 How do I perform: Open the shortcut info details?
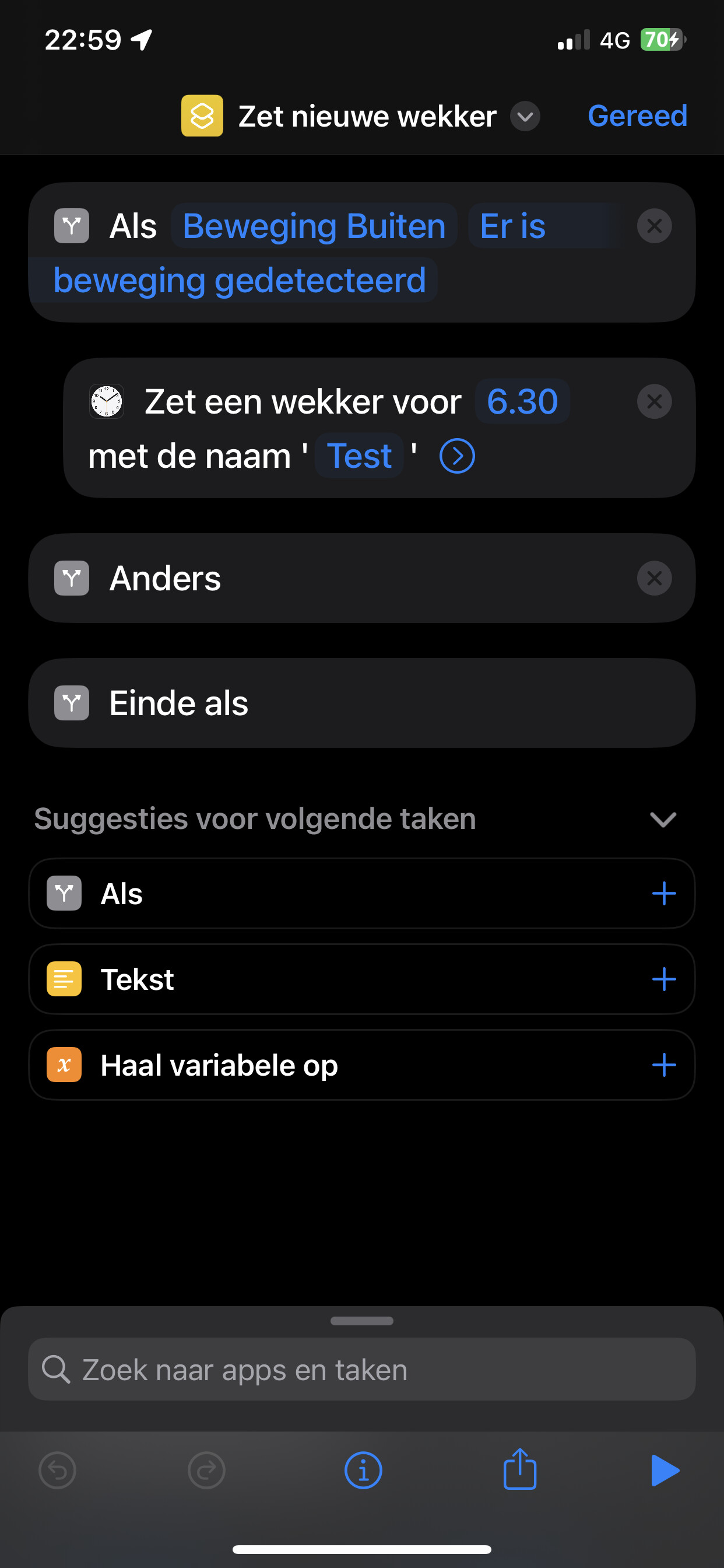pos(363,1471)
